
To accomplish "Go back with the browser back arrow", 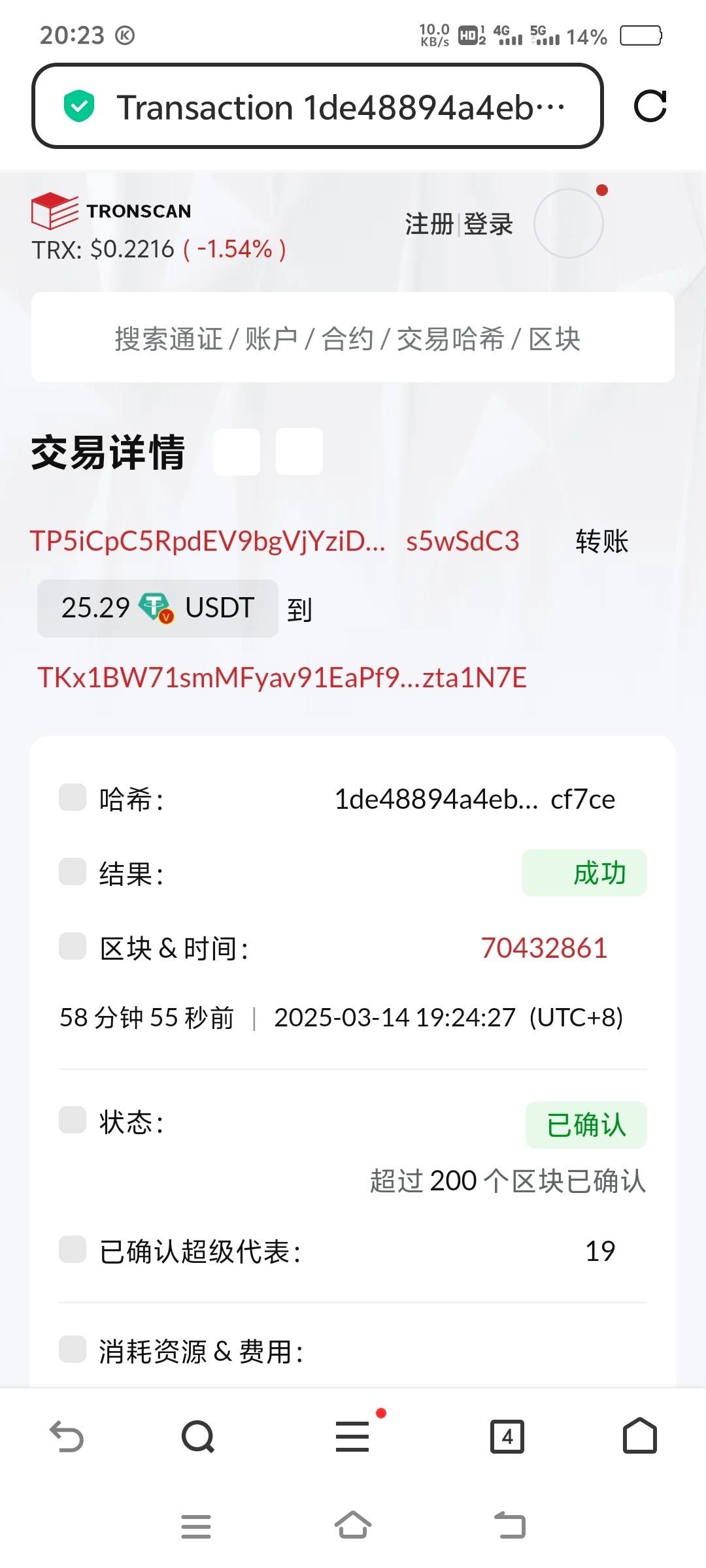I will click(67, 1437).
